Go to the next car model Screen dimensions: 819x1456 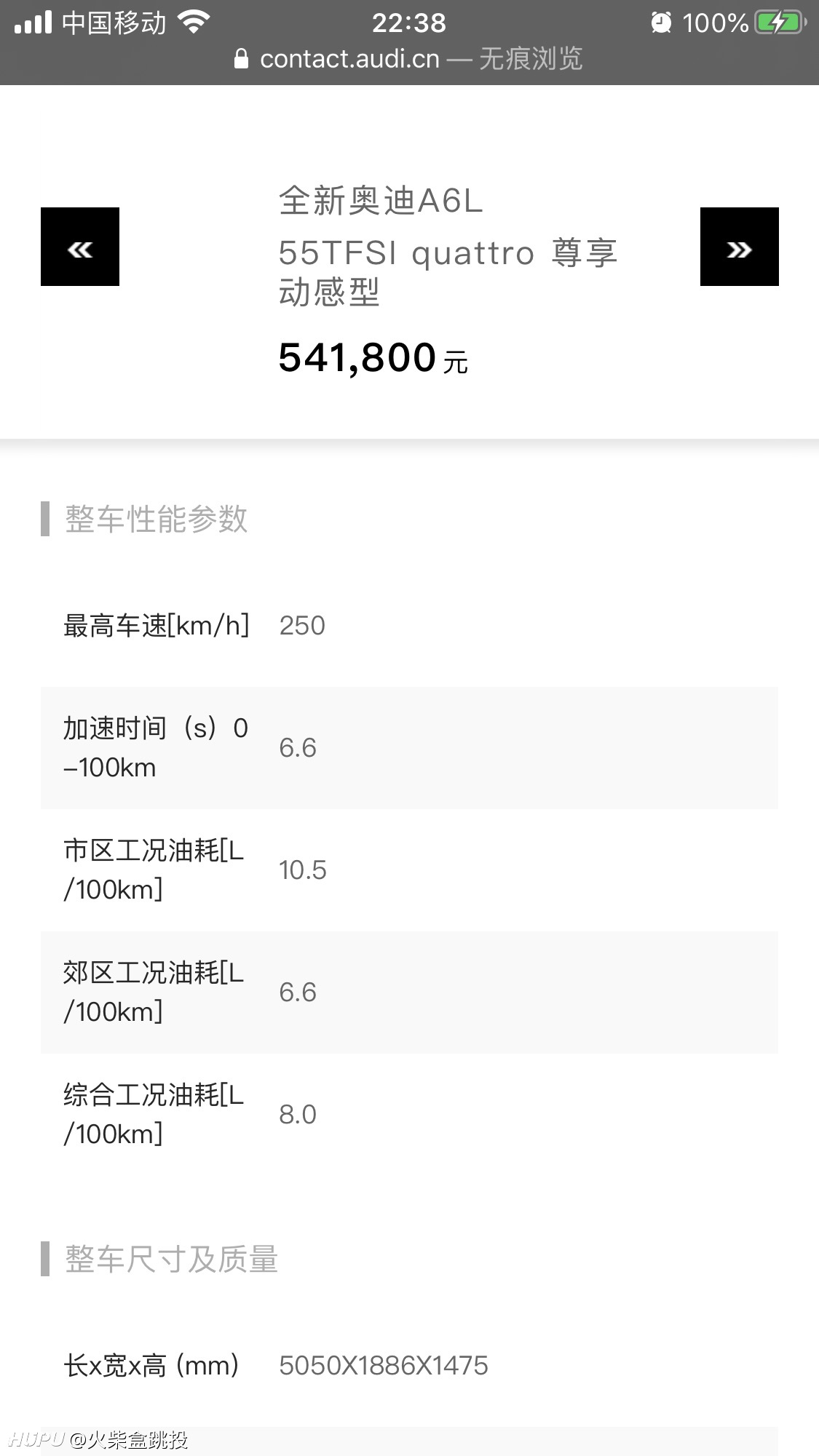tap(740, 247)
